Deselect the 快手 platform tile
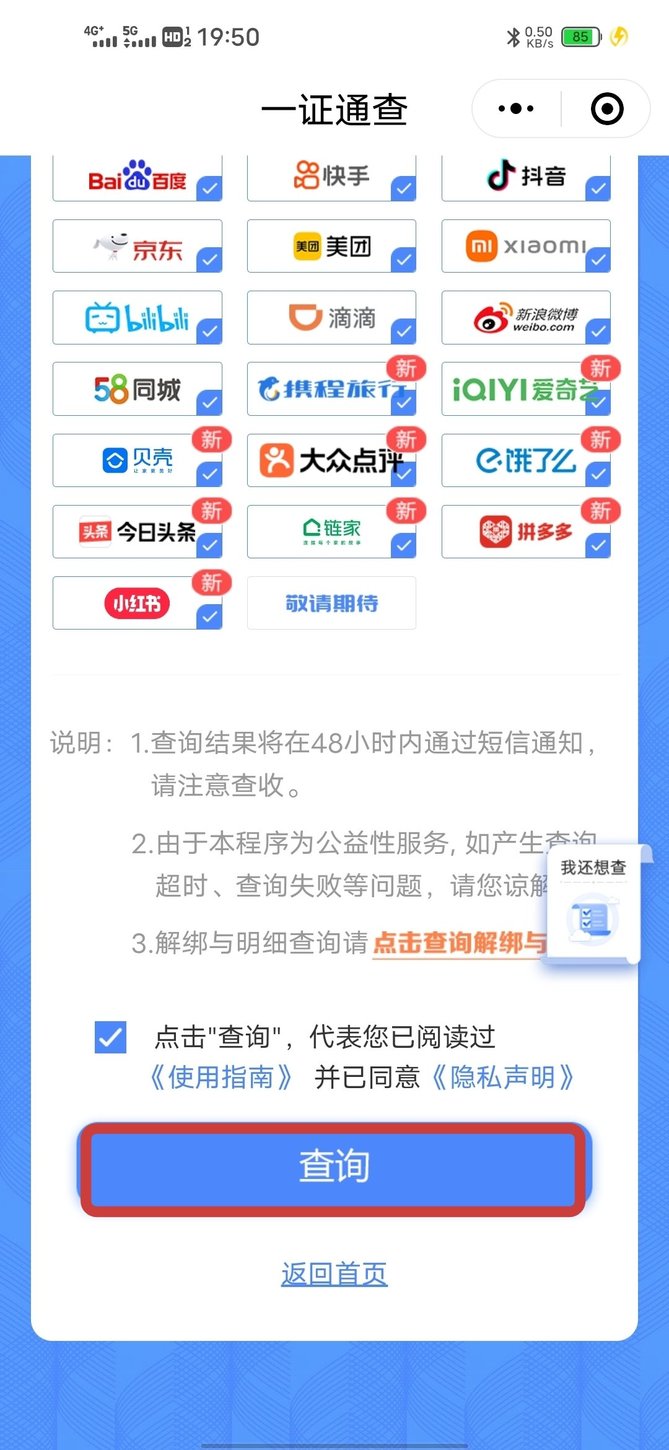Screen dimensions: 669x1450 [x=331, y=178]
